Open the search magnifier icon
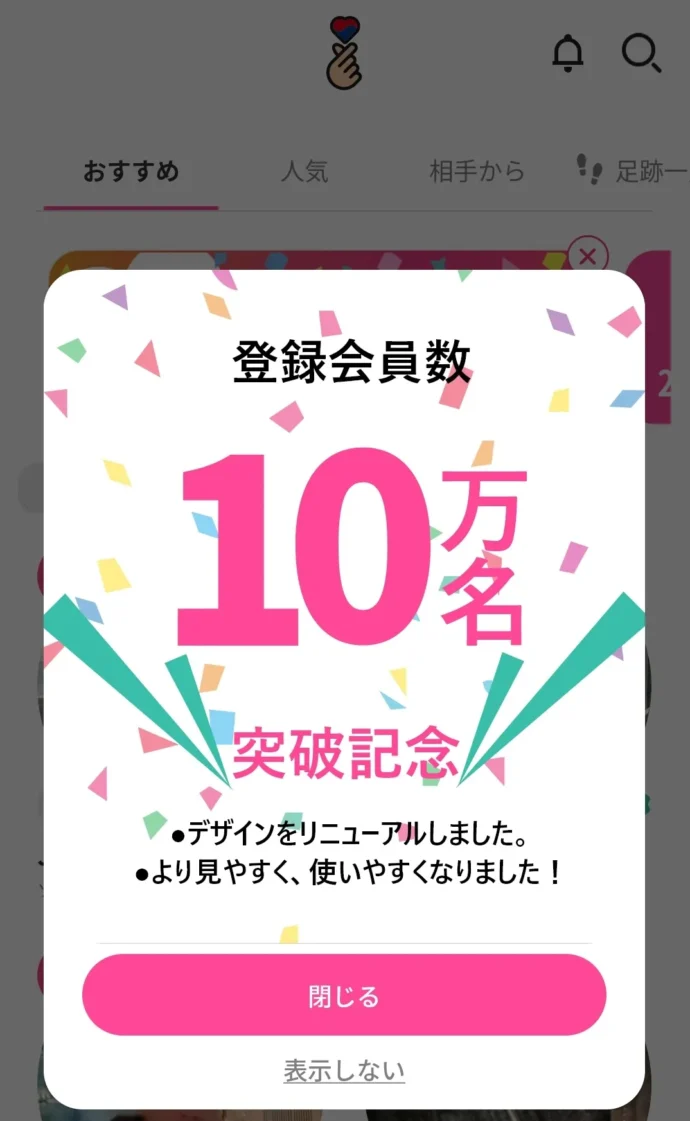This screenshot has width=690, height=1121. pyautogui.click(x=640, y=52)
